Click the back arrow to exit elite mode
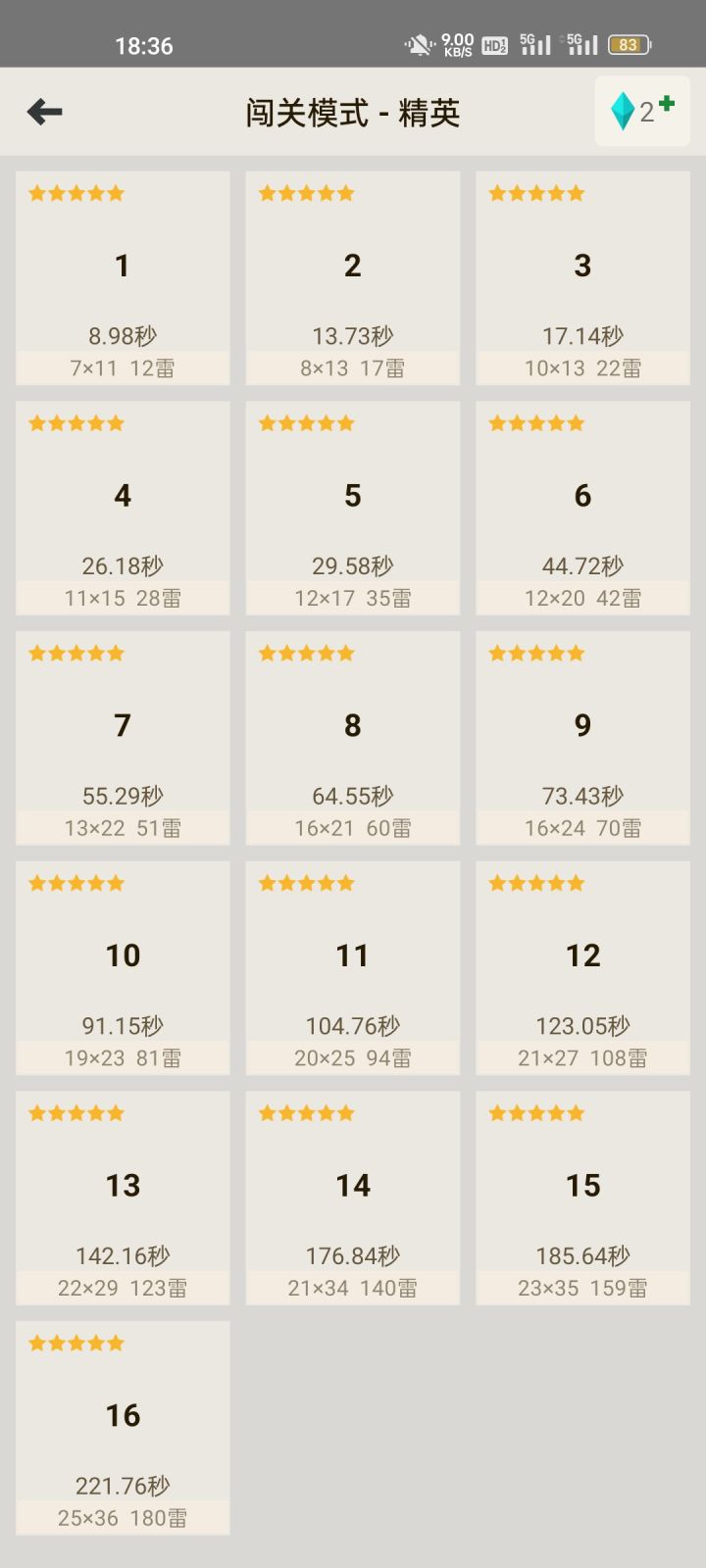Image resolution: width=706 pixels, height=1568 pixels. coord(43,110)
